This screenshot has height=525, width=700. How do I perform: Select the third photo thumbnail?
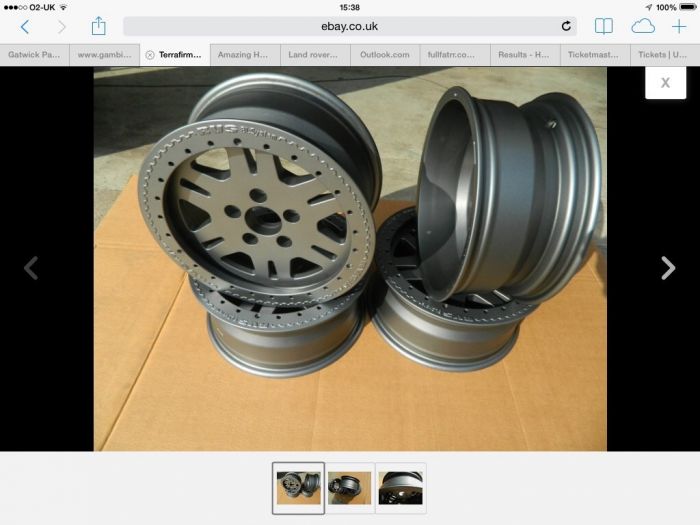(x=400, y=488)
